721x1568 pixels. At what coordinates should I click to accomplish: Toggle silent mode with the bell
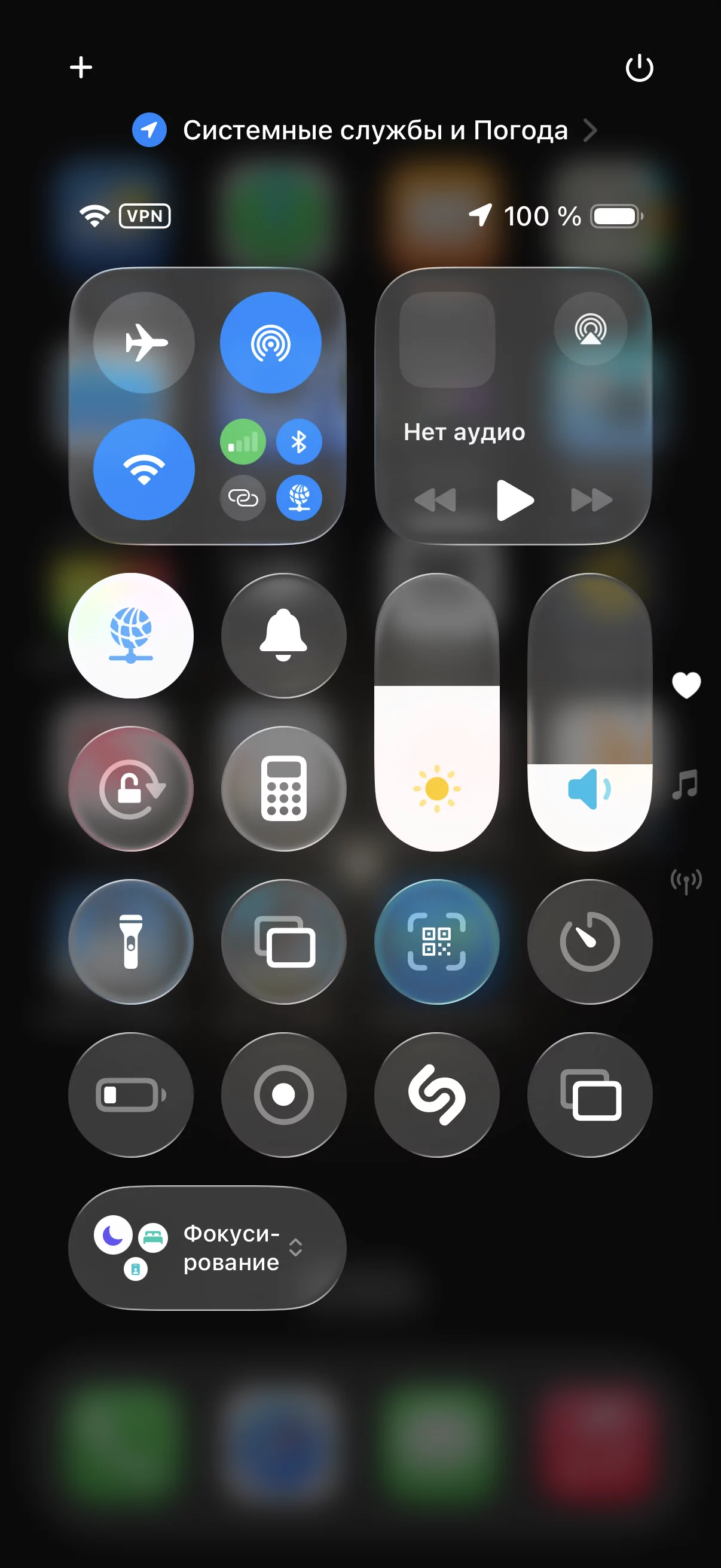[x=283, y=636]
